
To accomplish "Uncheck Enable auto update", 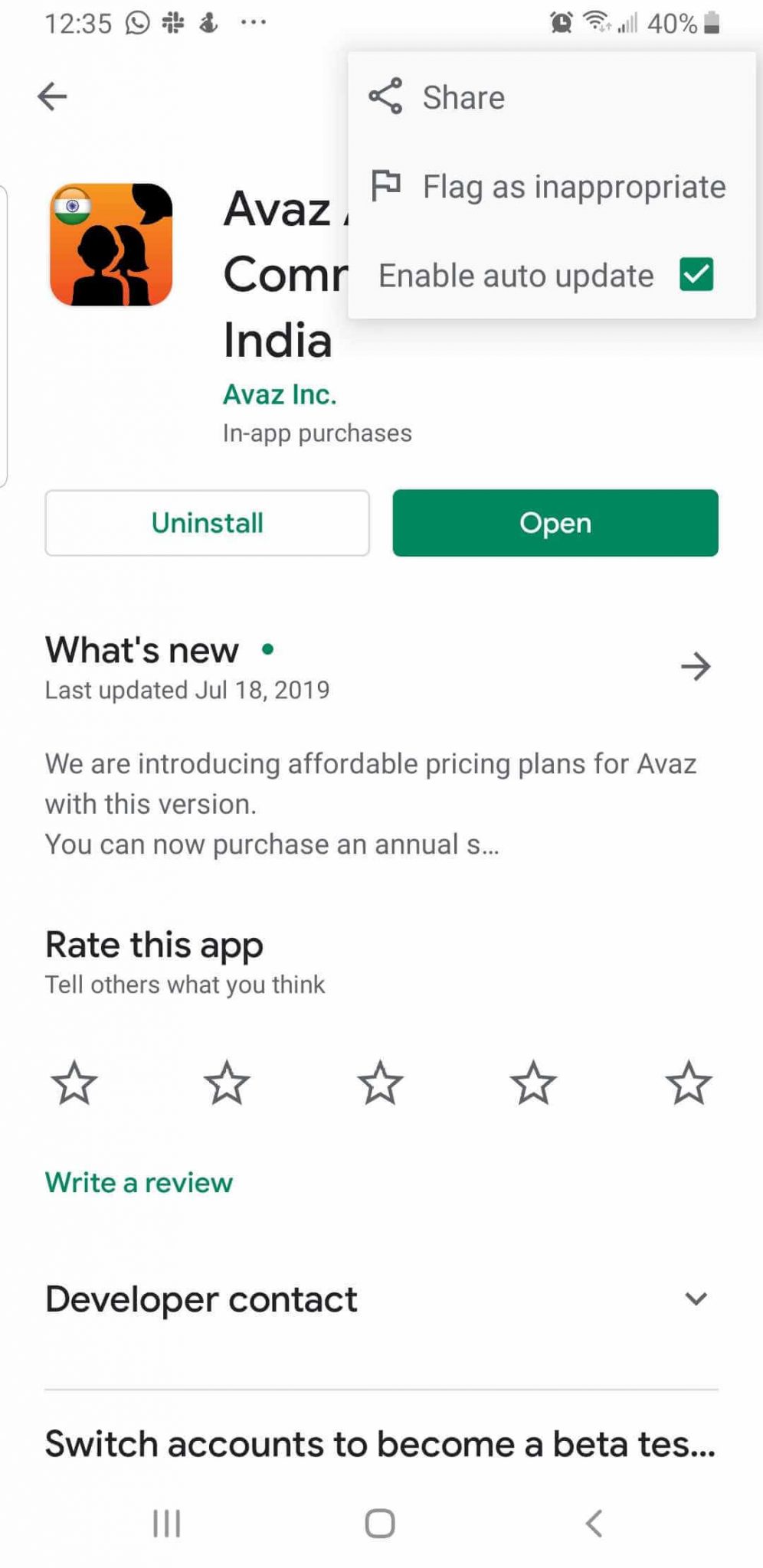I will point(697,275).
